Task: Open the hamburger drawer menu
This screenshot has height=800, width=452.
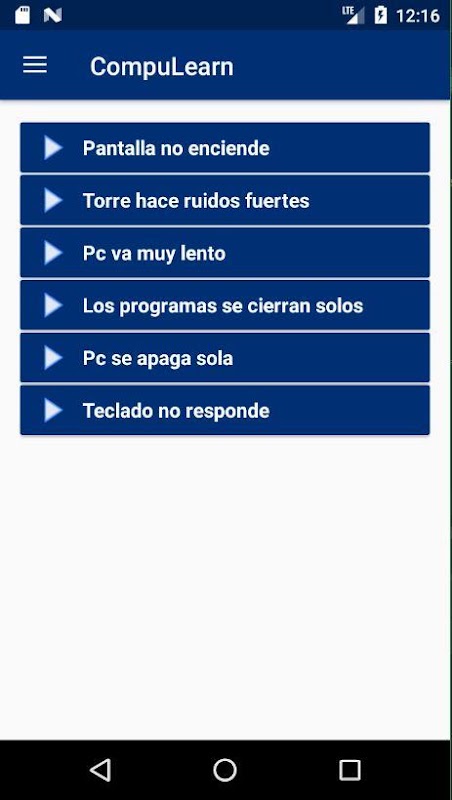Action: click(35, 65)
